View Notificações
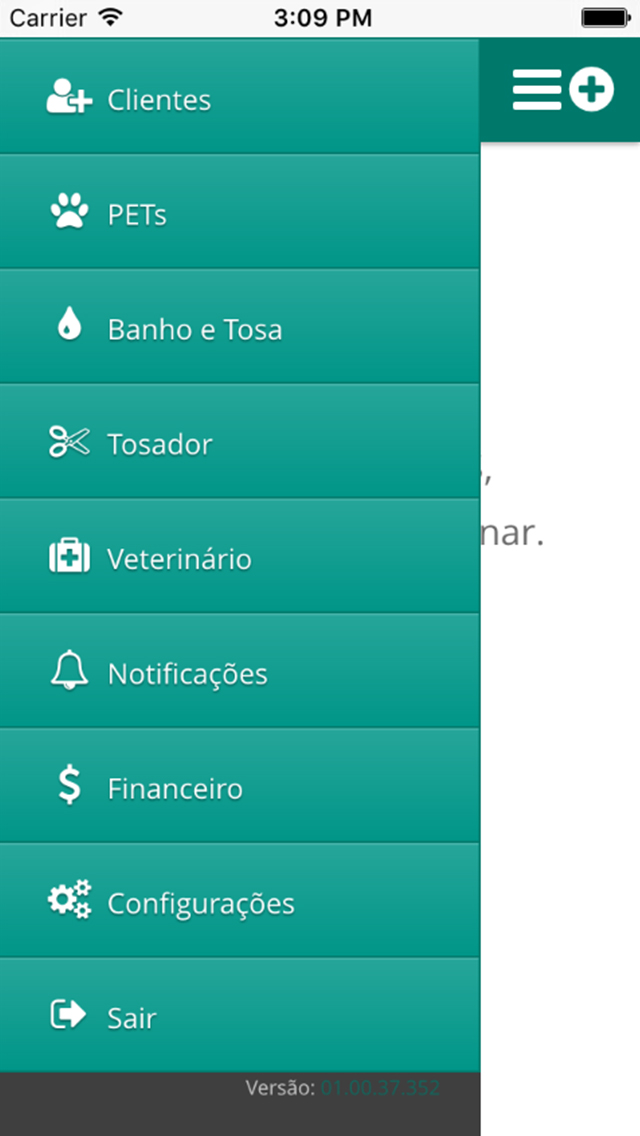Image resolution: width=640 pixels, height=1136 pixels. [x=239, y=671]
